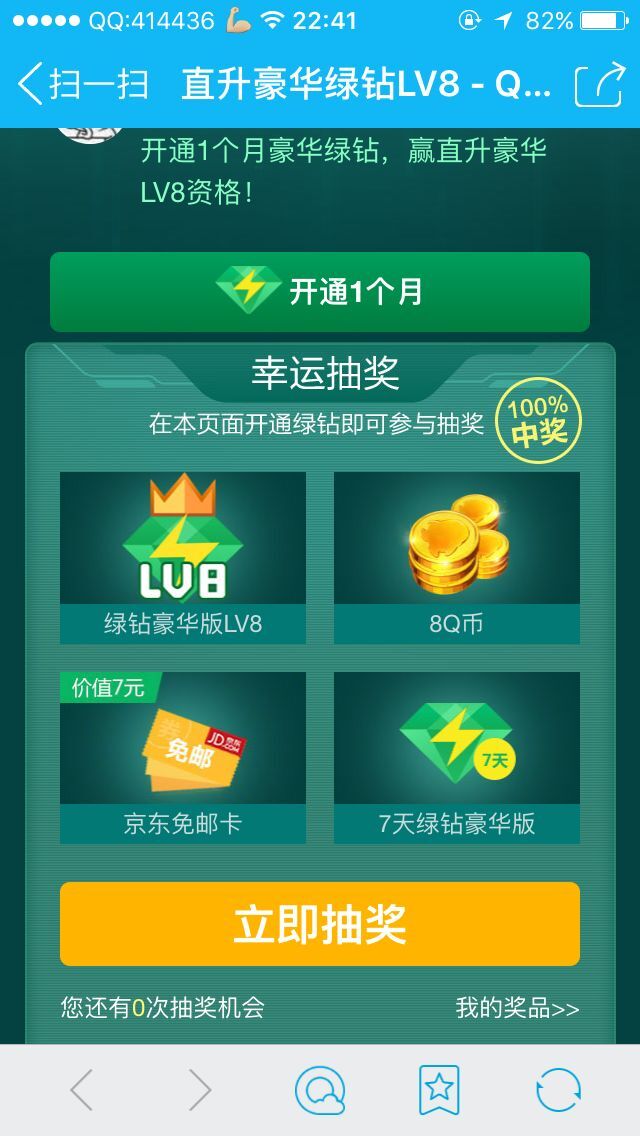Refresh the page
640x1136 pixels.
(558, 1090)
